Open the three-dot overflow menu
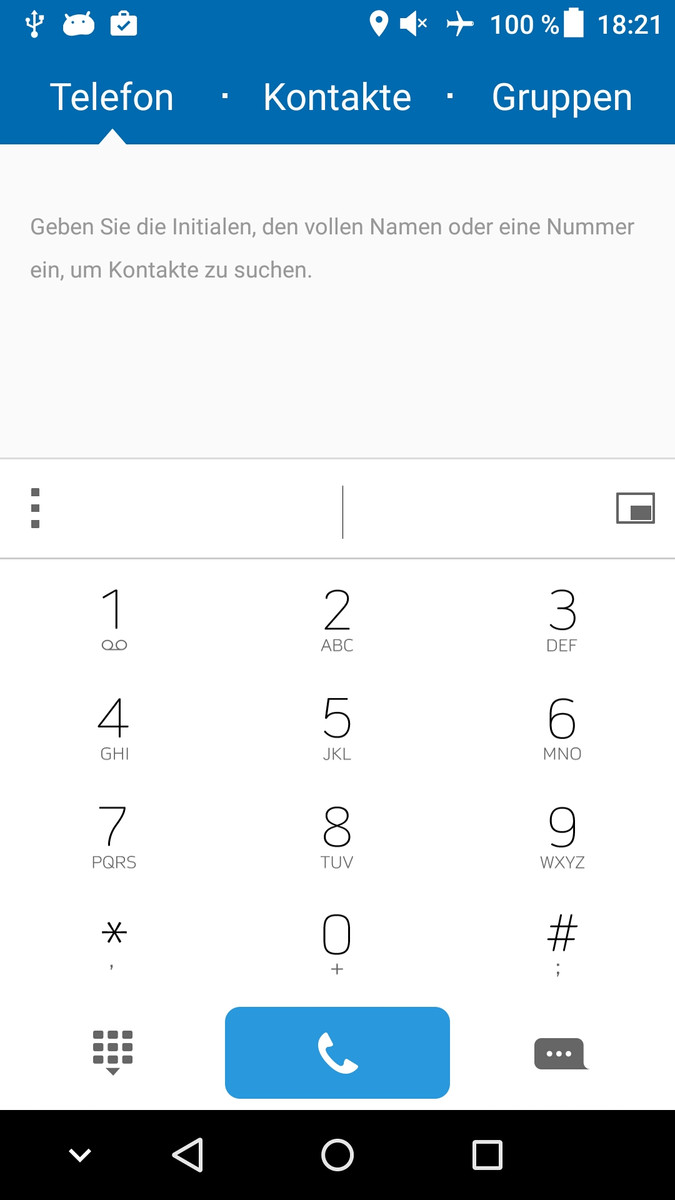This screenshot has width=675, height=1200. pos(35,508)
